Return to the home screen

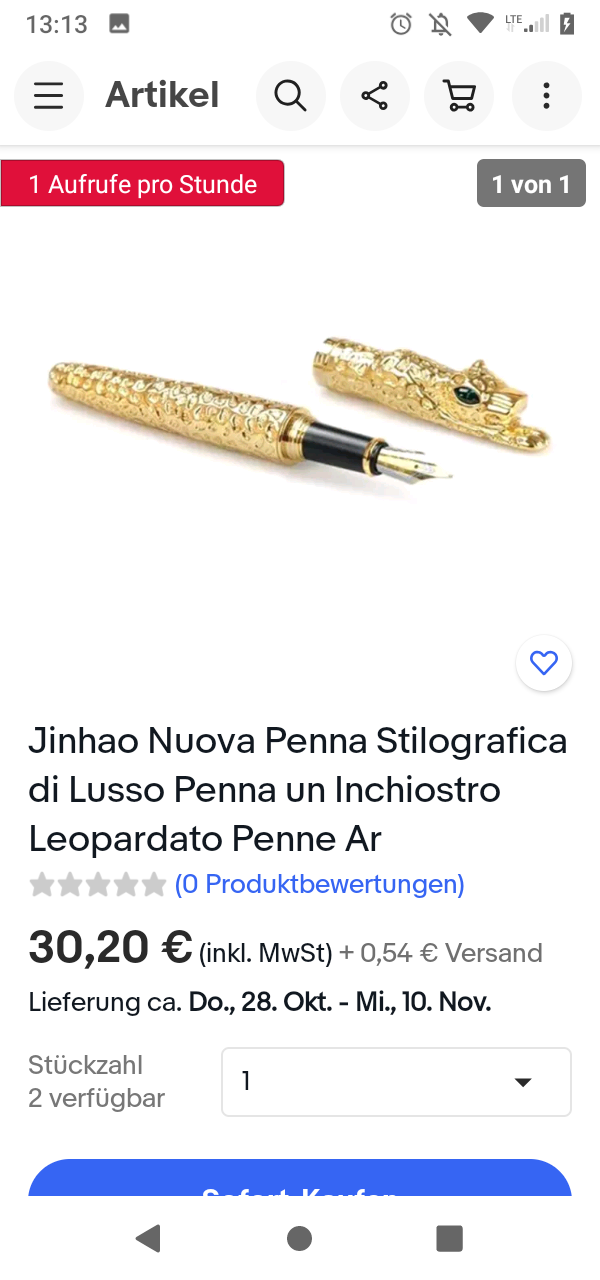299,1239
